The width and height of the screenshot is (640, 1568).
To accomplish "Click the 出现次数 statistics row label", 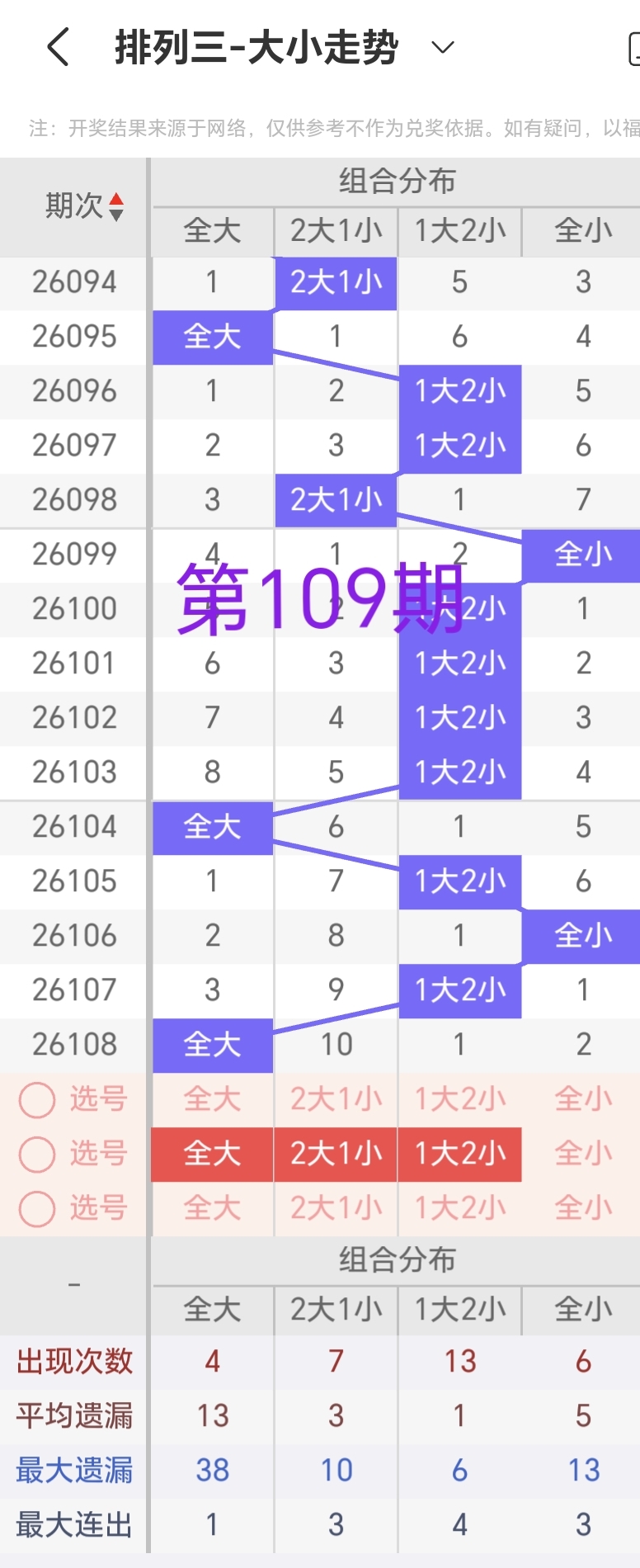I will pos(74,1363).
